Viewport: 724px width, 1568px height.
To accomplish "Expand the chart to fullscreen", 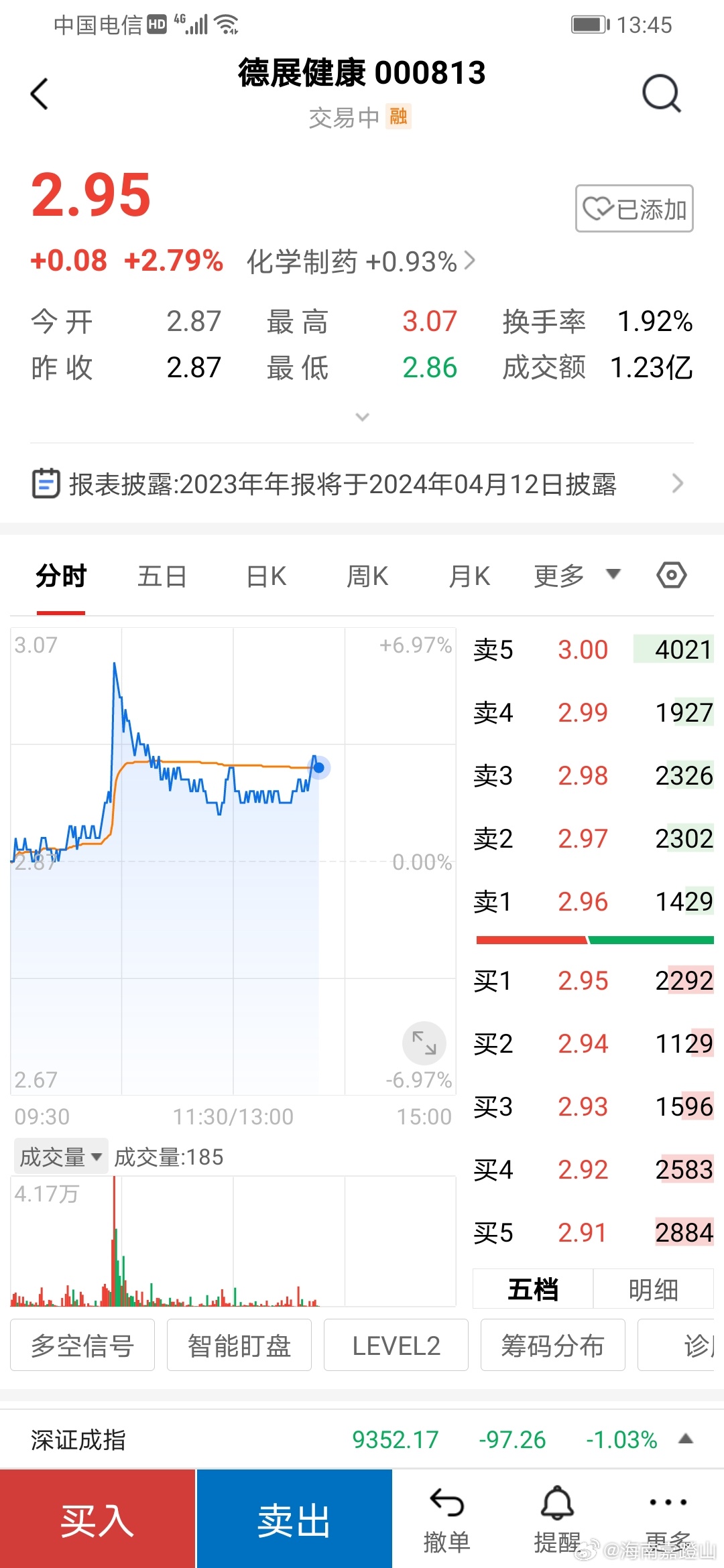I will [x=424, y=1043].
